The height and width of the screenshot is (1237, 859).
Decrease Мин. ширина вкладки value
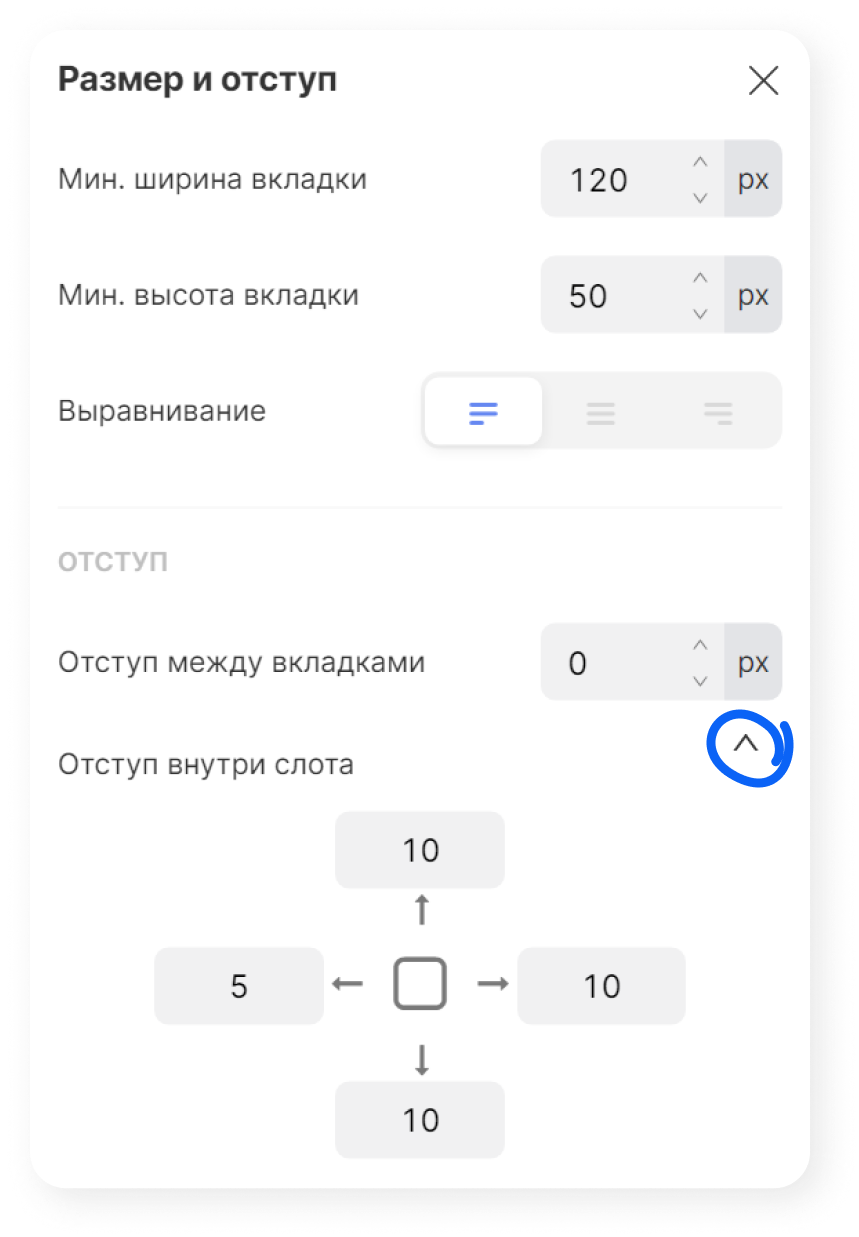[700, 197]
